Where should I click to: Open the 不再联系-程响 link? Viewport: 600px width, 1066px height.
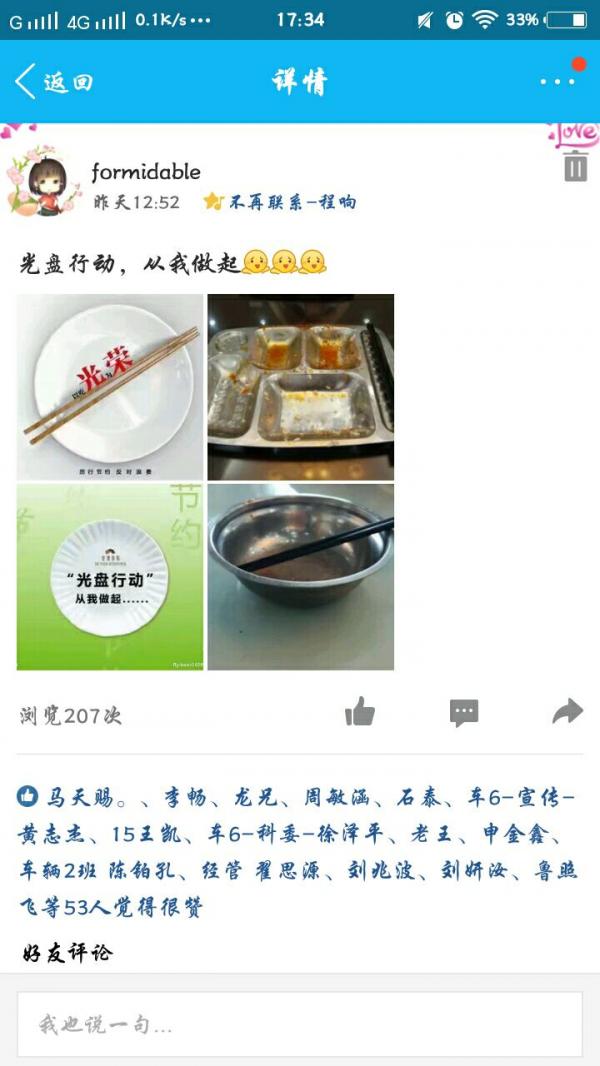291,202
